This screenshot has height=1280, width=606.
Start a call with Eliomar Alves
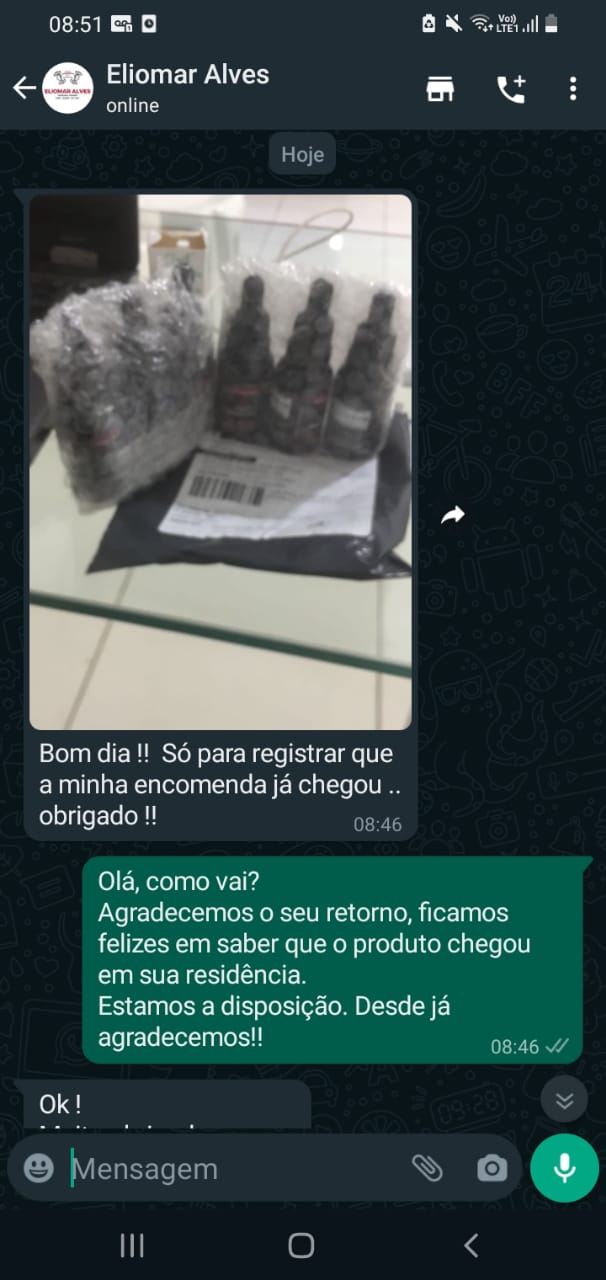tap(510, 89)
